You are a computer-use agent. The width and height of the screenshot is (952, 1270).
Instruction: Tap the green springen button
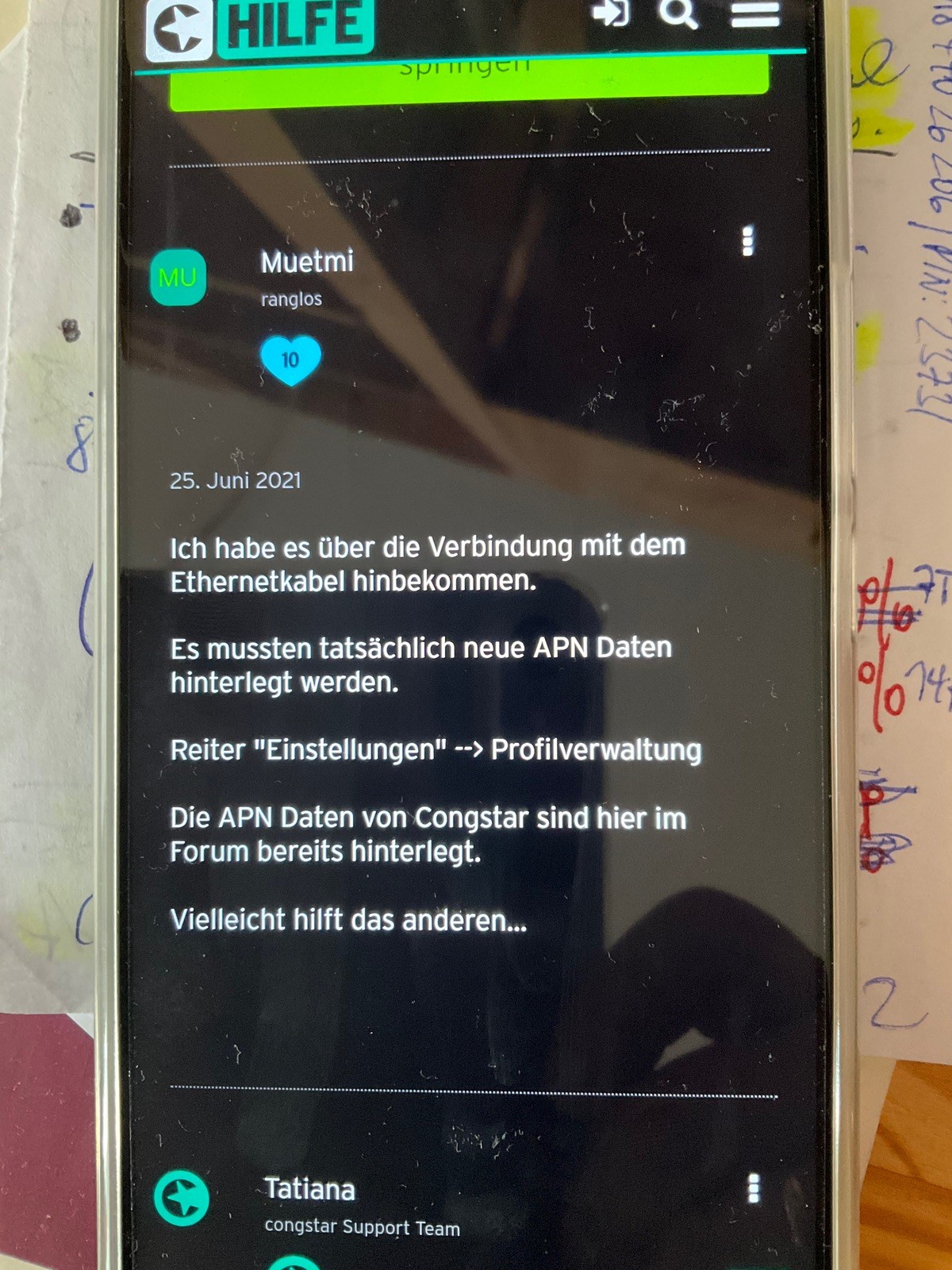click(x=468, y=81)
